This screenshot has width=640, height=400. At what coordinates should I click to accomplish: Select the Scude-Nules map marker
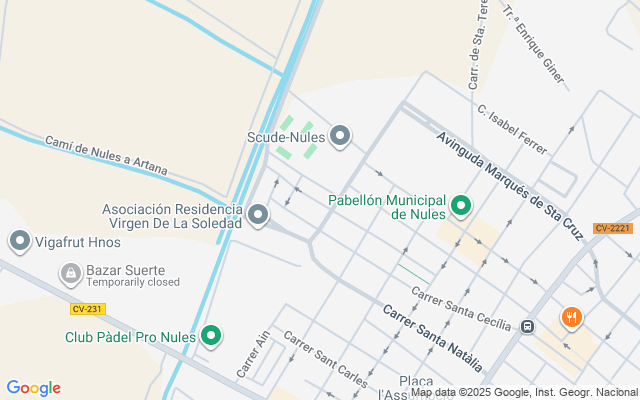pos(340,136)
